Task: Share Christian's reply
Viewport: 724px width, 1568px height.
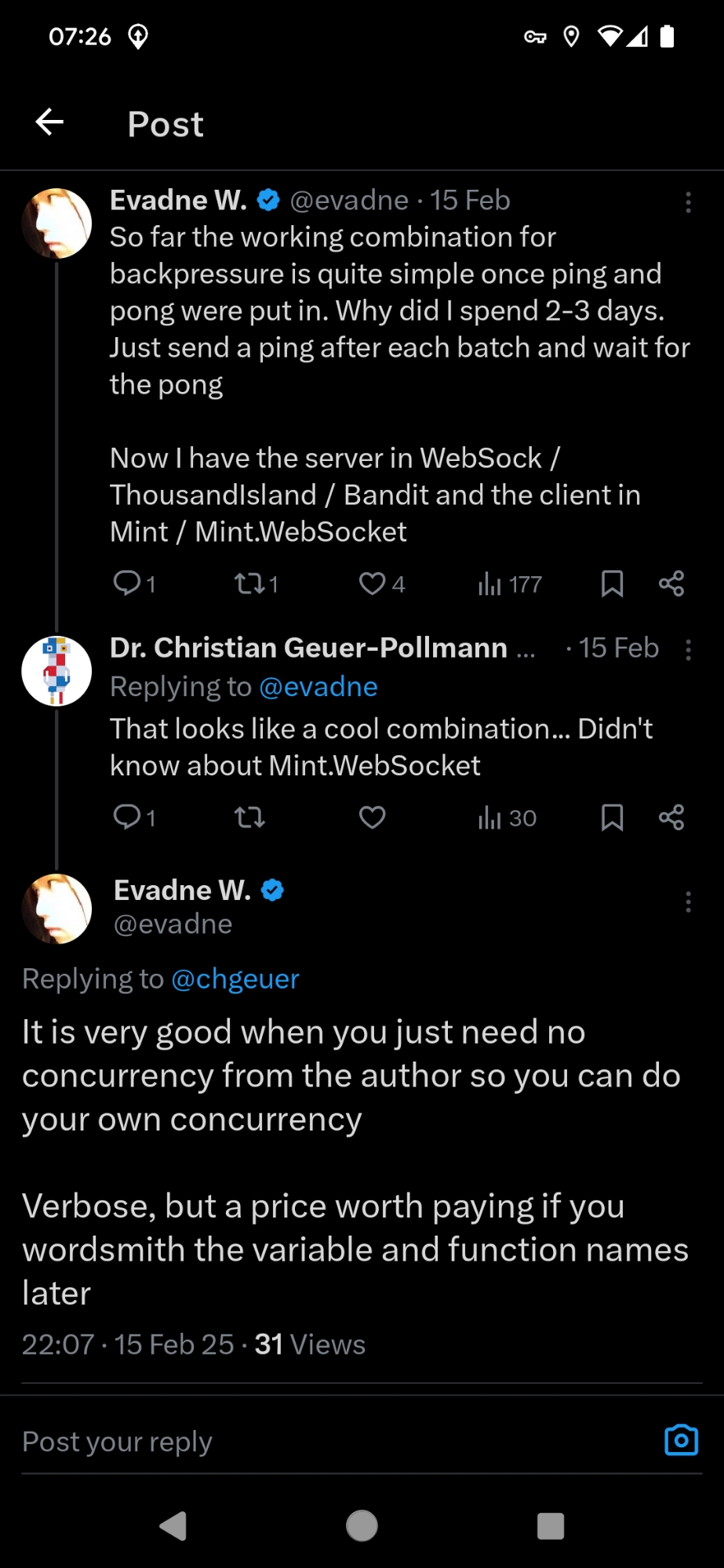Action: (x=671, y=818)
